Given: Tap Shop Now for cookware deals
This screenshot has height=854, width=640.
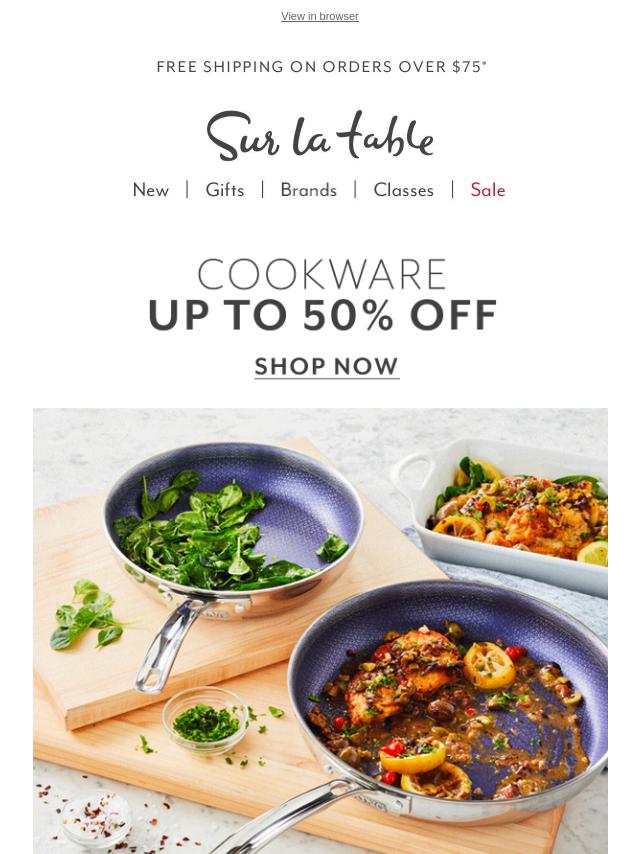Looking at the screenshot, I should (326, 367).
